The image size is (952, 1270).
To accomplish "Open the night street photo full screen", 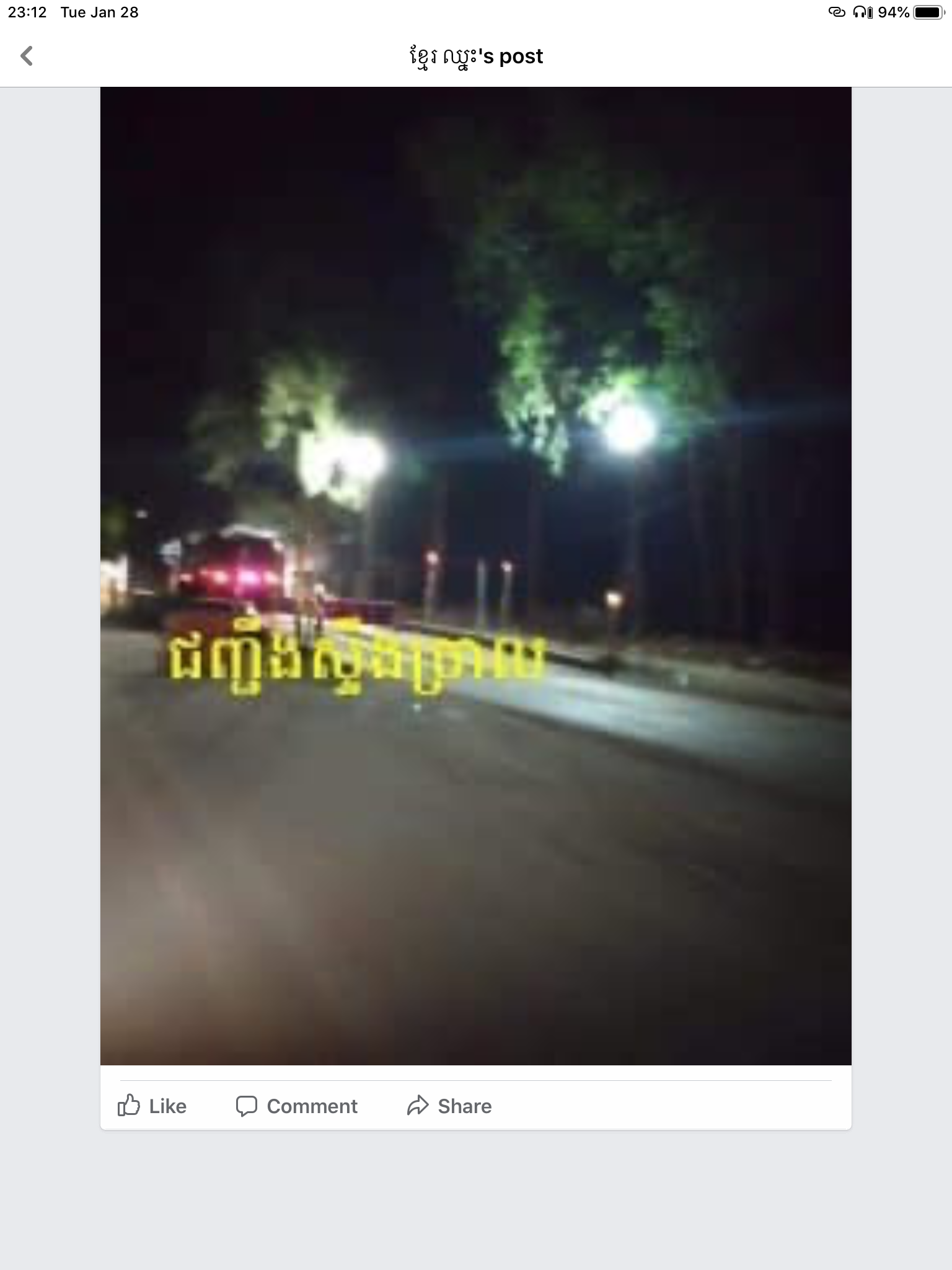I will click(x=475, y=575).
